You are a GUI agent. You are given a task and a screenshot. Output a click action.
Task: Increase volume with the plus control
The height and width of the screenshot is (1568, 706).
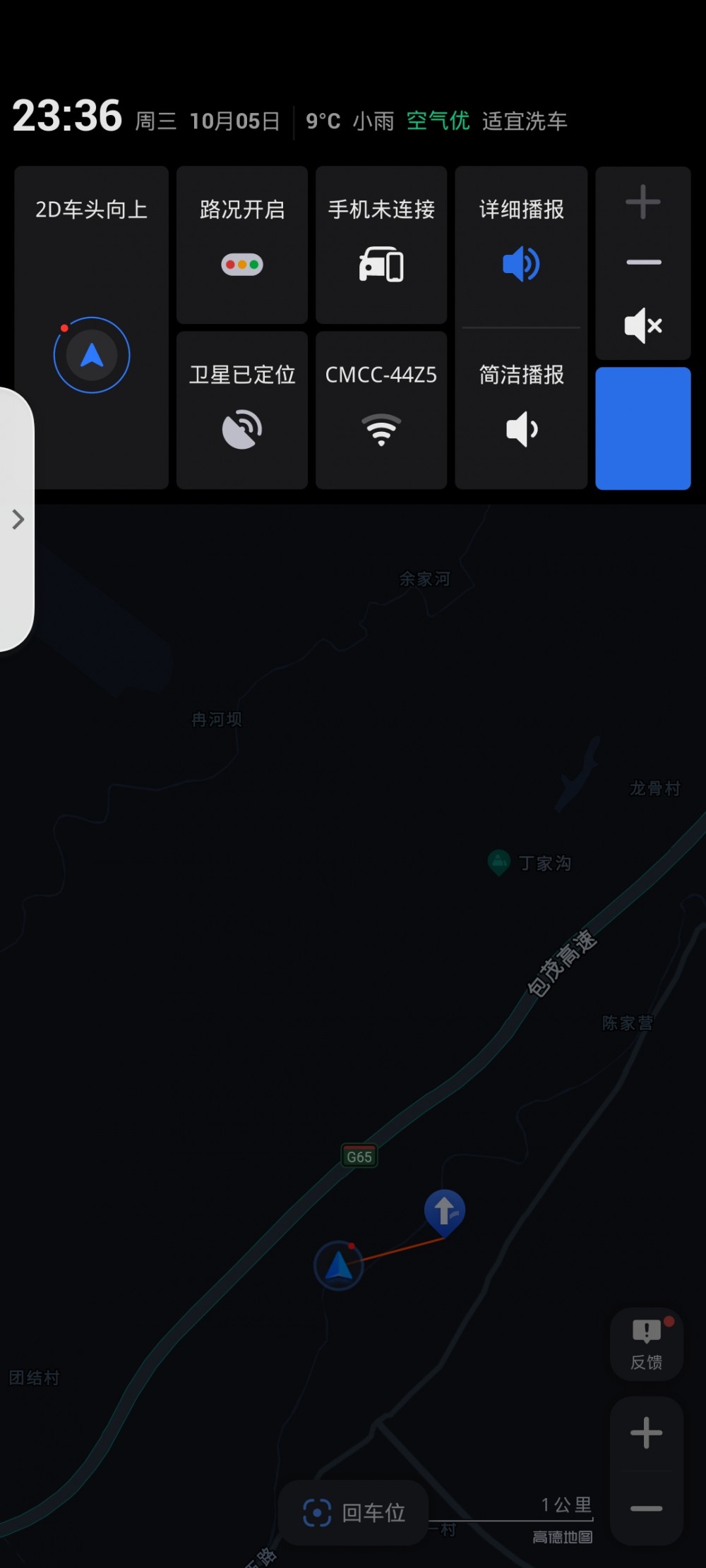[x=642, y=201]
